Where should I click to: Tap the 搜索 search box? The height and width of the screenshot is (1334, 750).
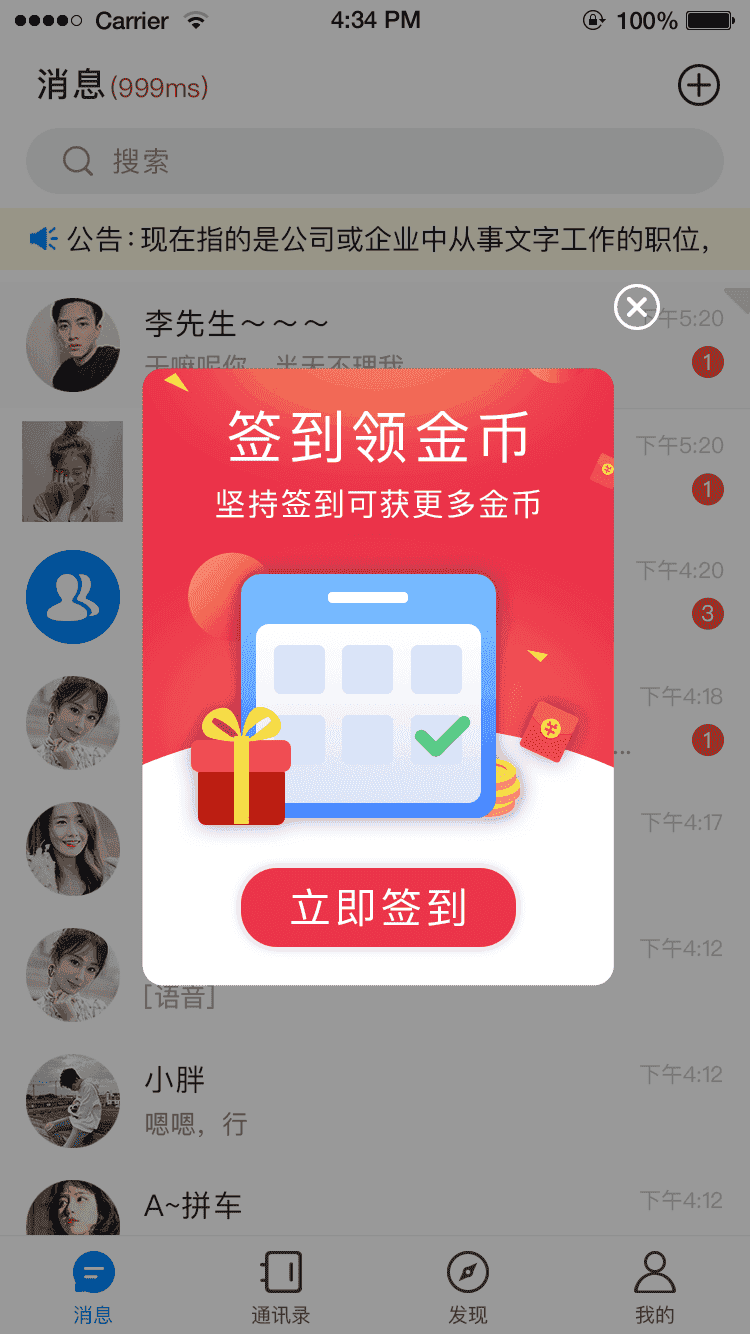(374, 161)
